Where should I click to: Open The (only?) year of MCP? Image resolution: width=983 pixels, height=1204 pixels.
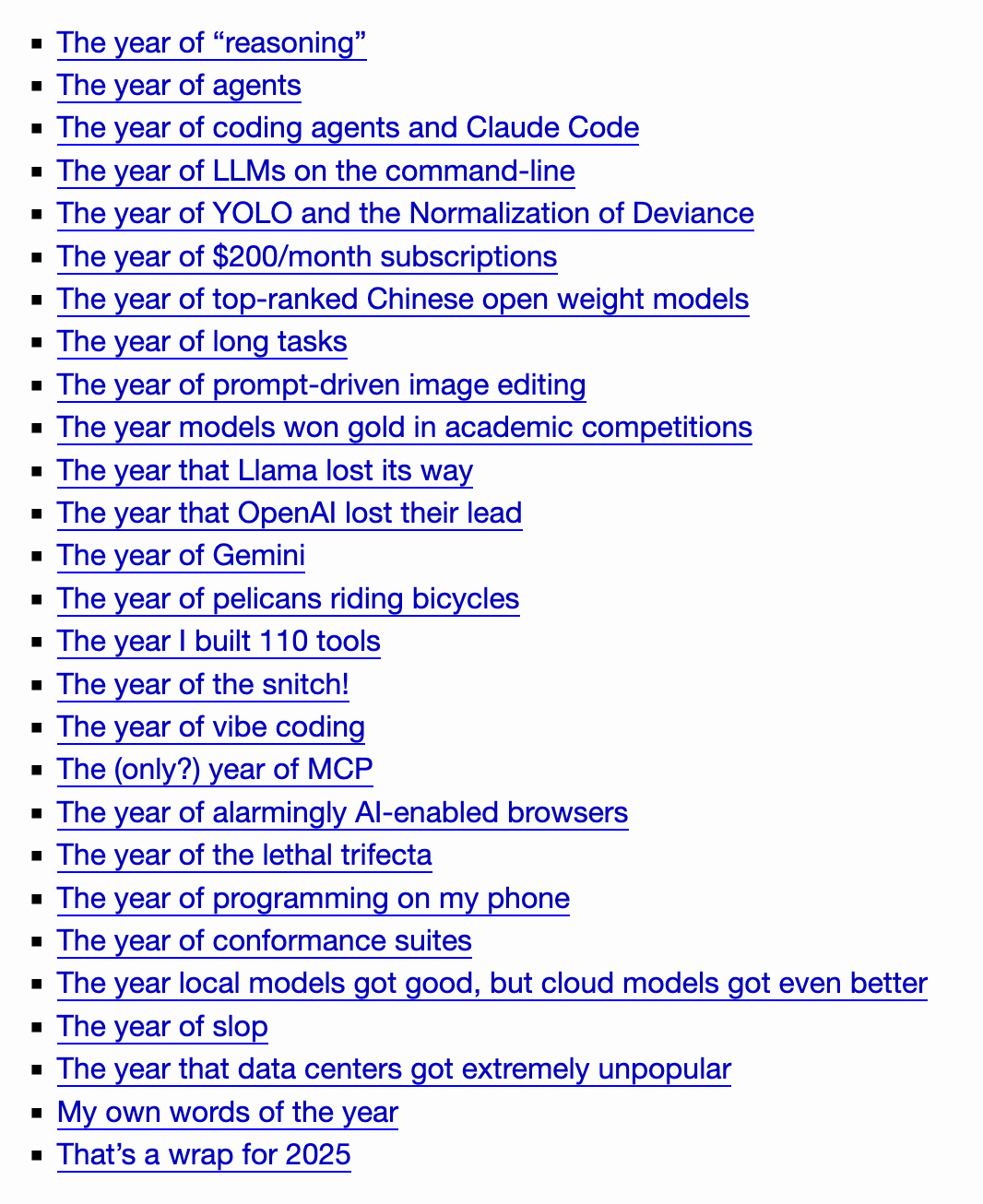point(215,770)
